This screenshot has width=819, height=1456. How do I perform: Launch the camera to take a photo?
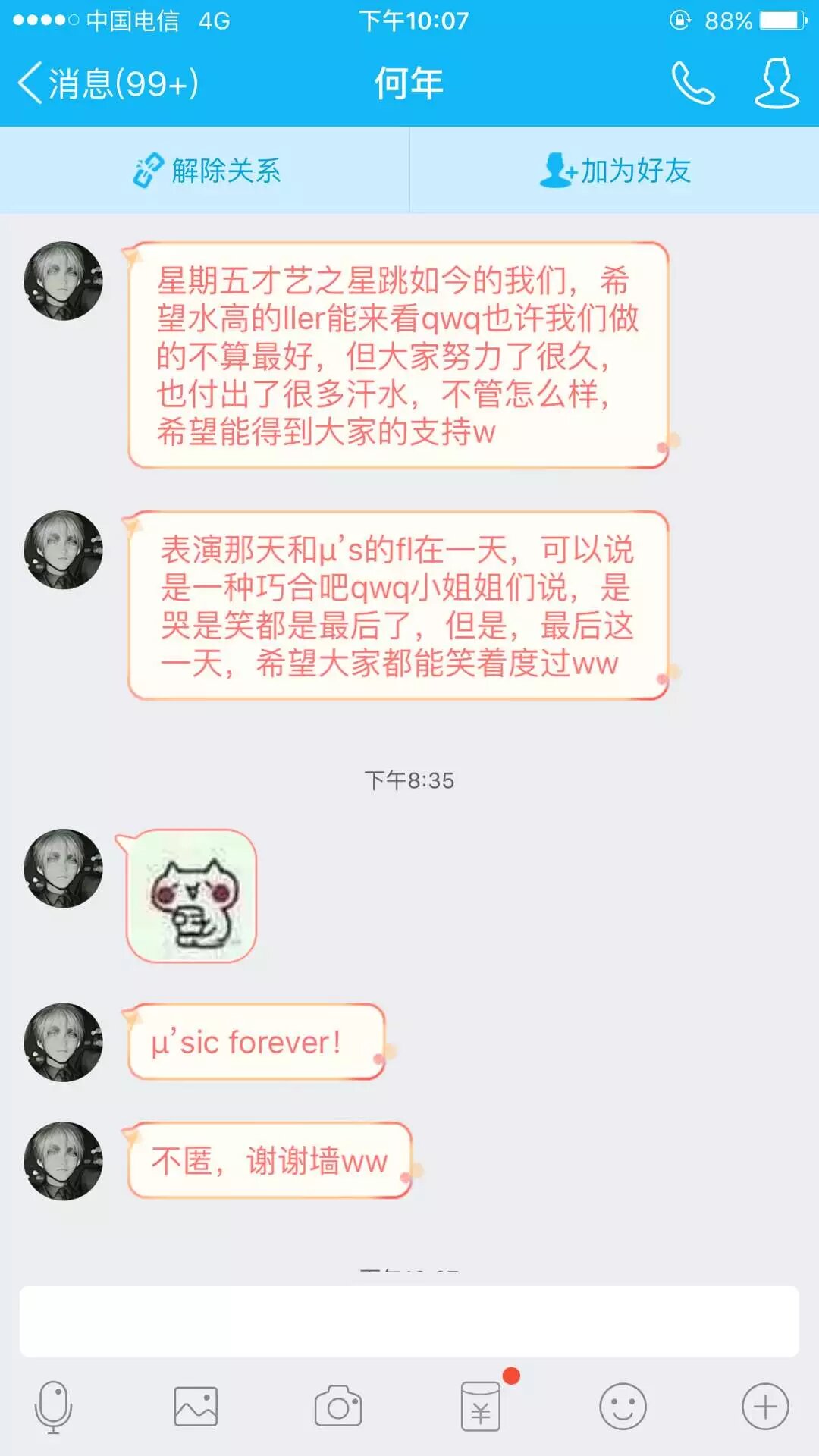(x=338, y=1407)
